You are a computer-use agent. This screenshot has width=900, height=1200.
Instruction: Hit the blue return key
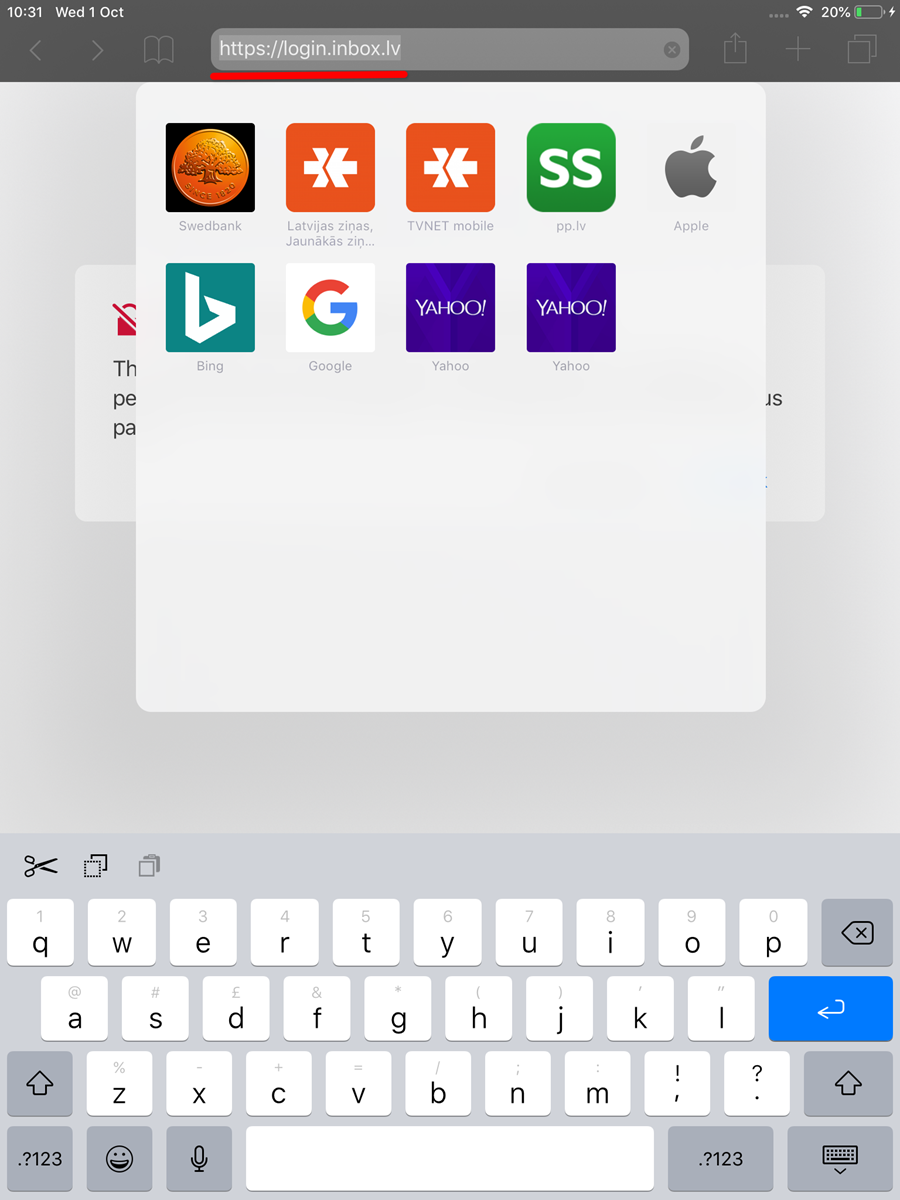(830, 1009)
